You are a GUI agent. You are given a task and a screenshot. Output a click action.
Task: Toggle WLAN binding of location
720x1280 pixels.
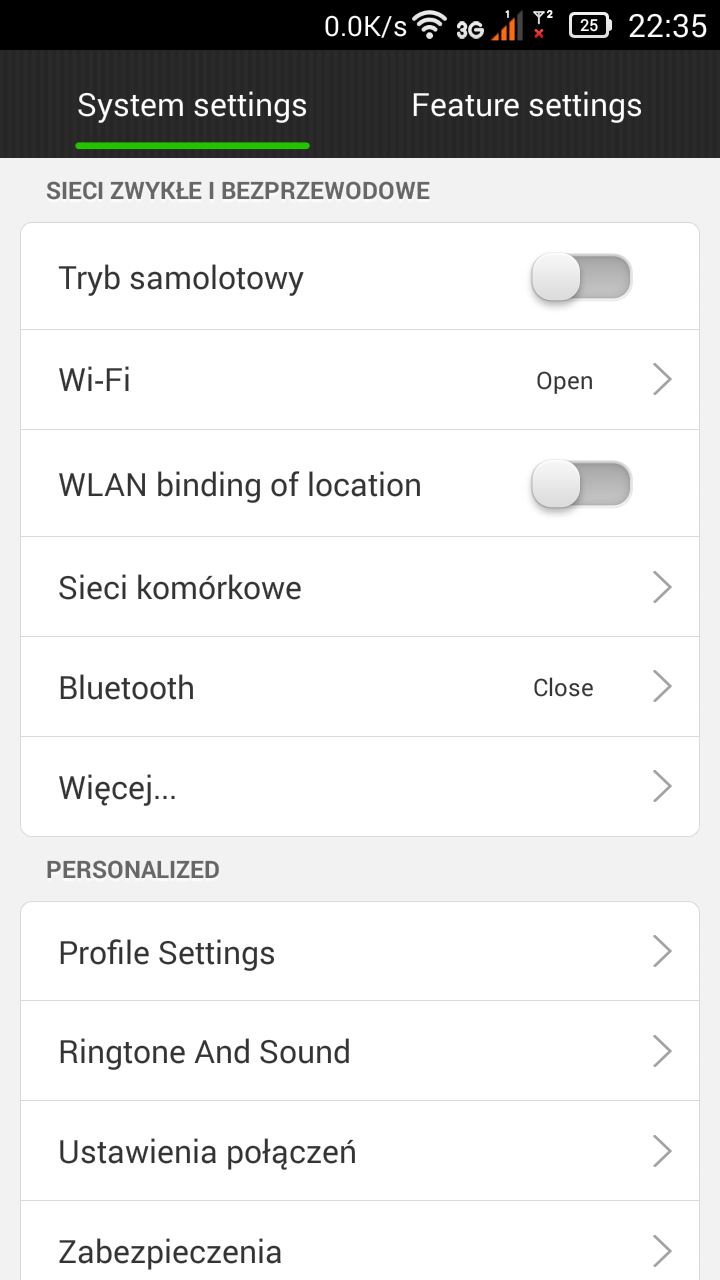coord(581,484)
